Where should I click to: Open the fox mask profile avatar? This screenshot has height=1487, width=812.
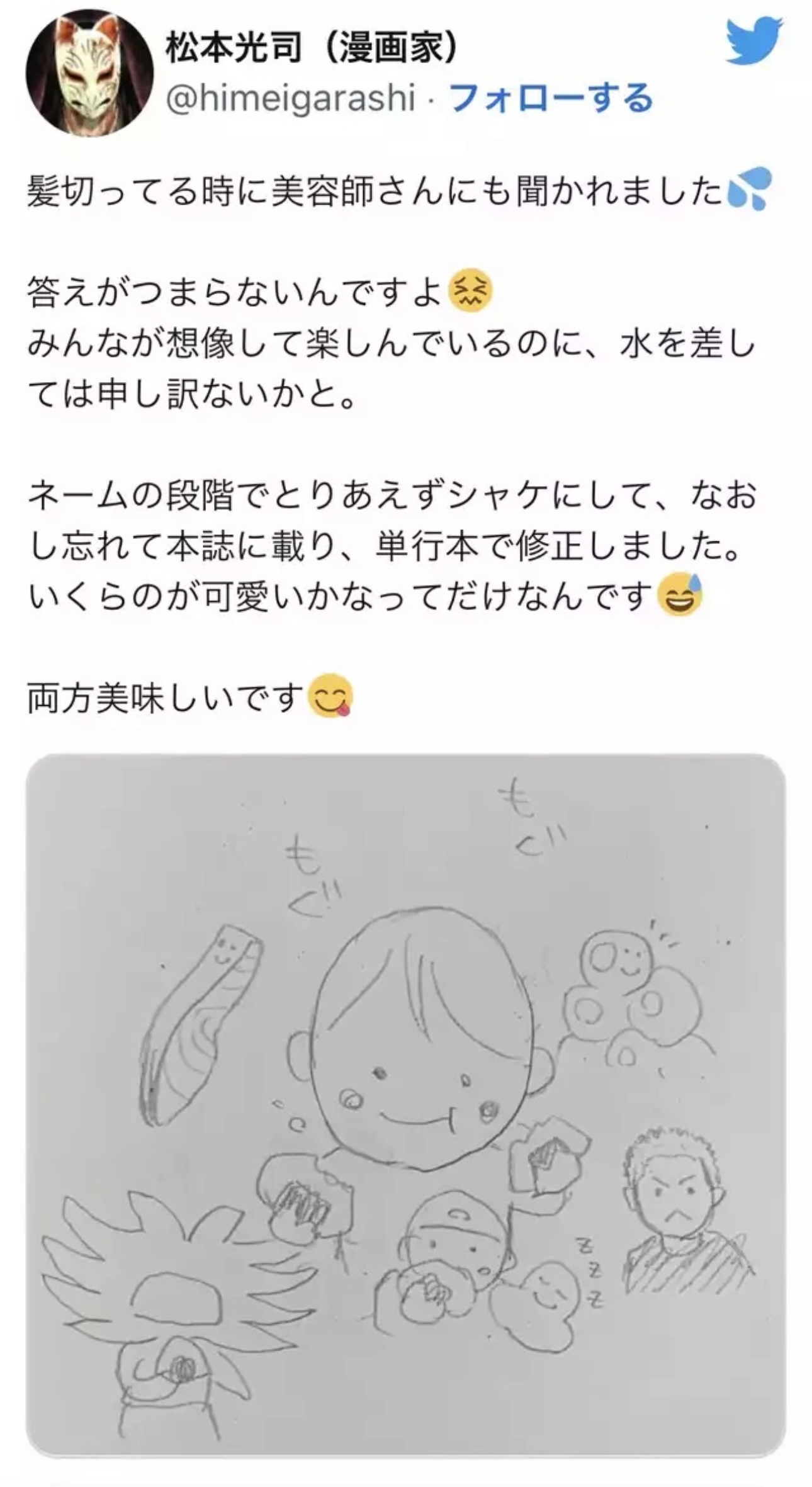[89, 73]
